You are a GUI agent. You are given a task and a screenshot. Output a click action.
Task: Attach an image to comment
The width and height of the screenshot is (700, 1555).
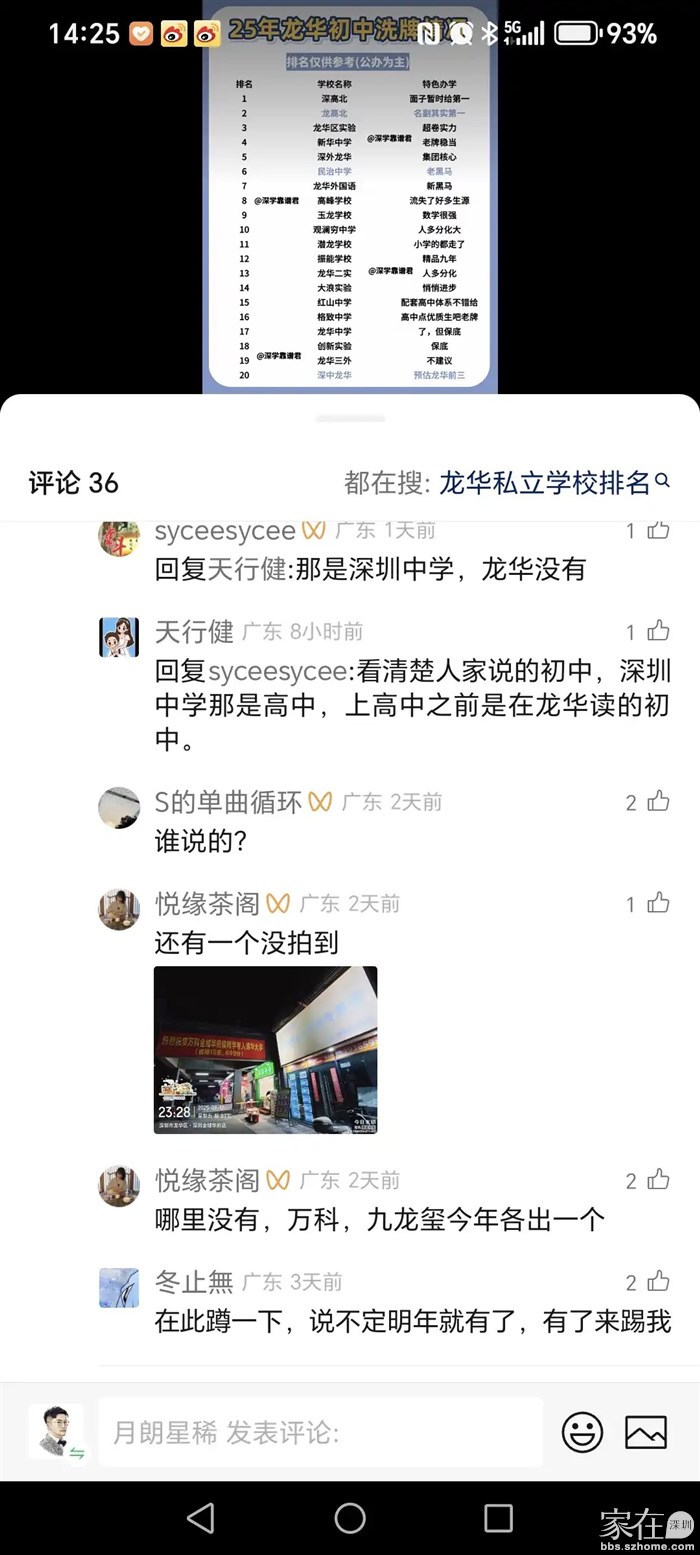pyautogui.click(x=645, y=1432)
